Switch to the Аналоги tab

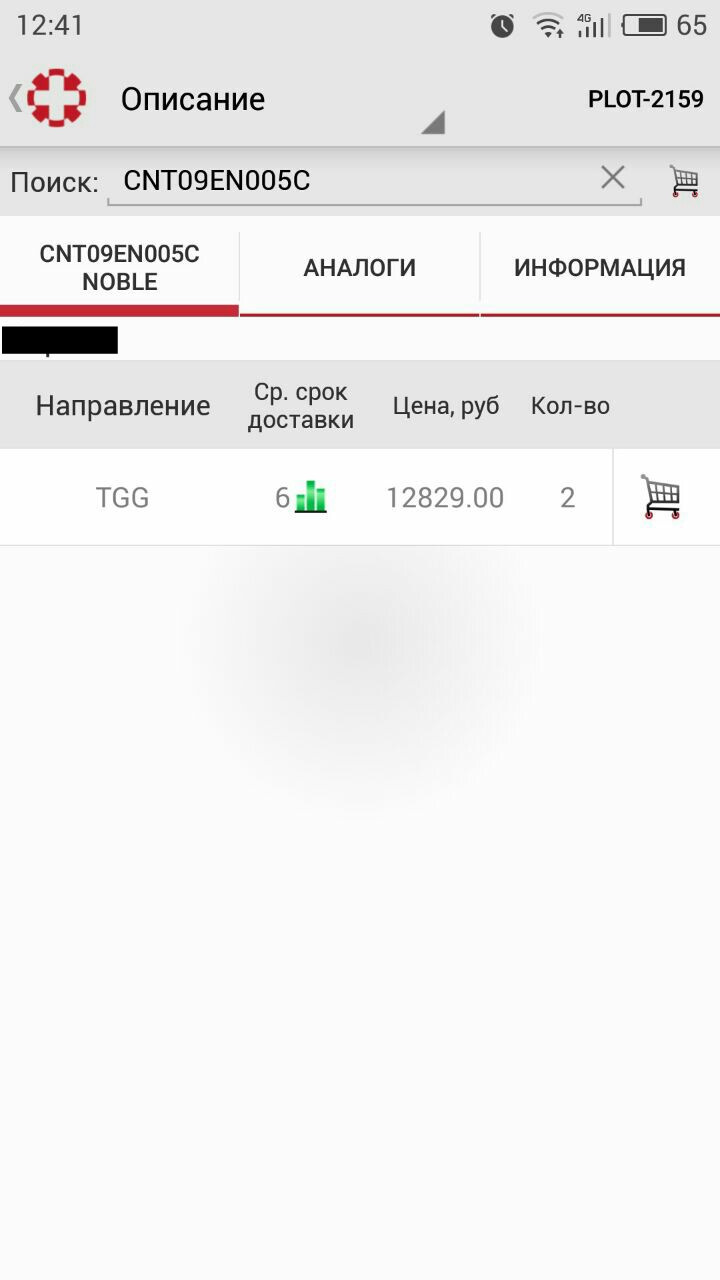click(359, 268)
